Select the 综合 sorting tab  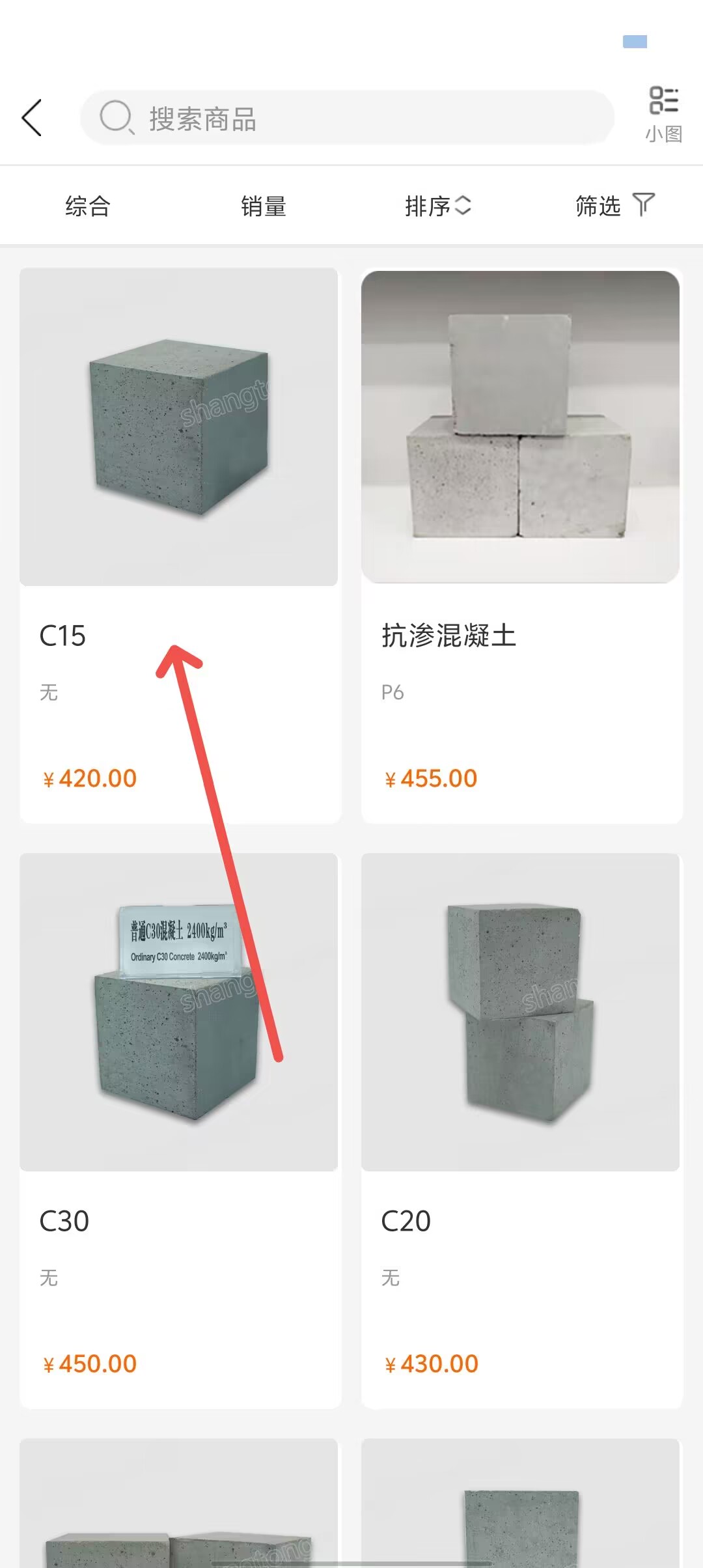click(x=88, y=206)
